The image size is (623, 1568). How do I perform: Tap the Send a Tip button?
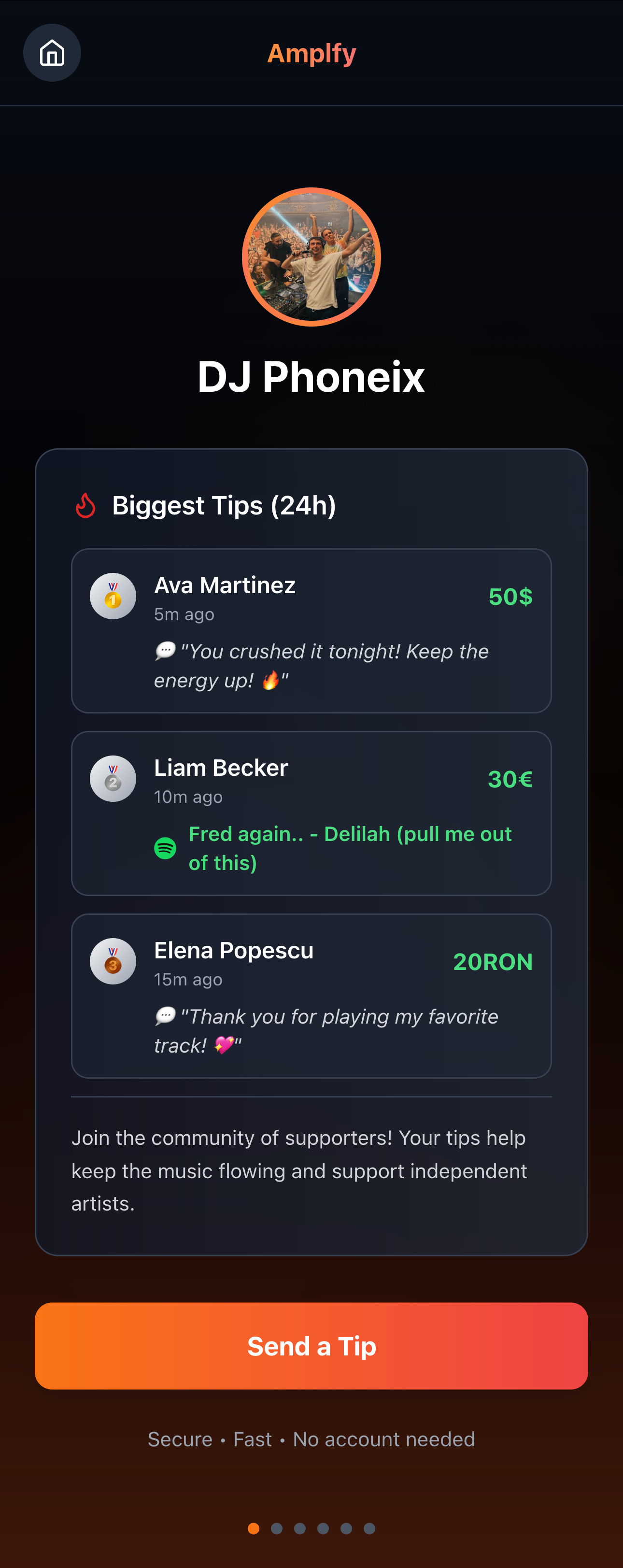311,1346
